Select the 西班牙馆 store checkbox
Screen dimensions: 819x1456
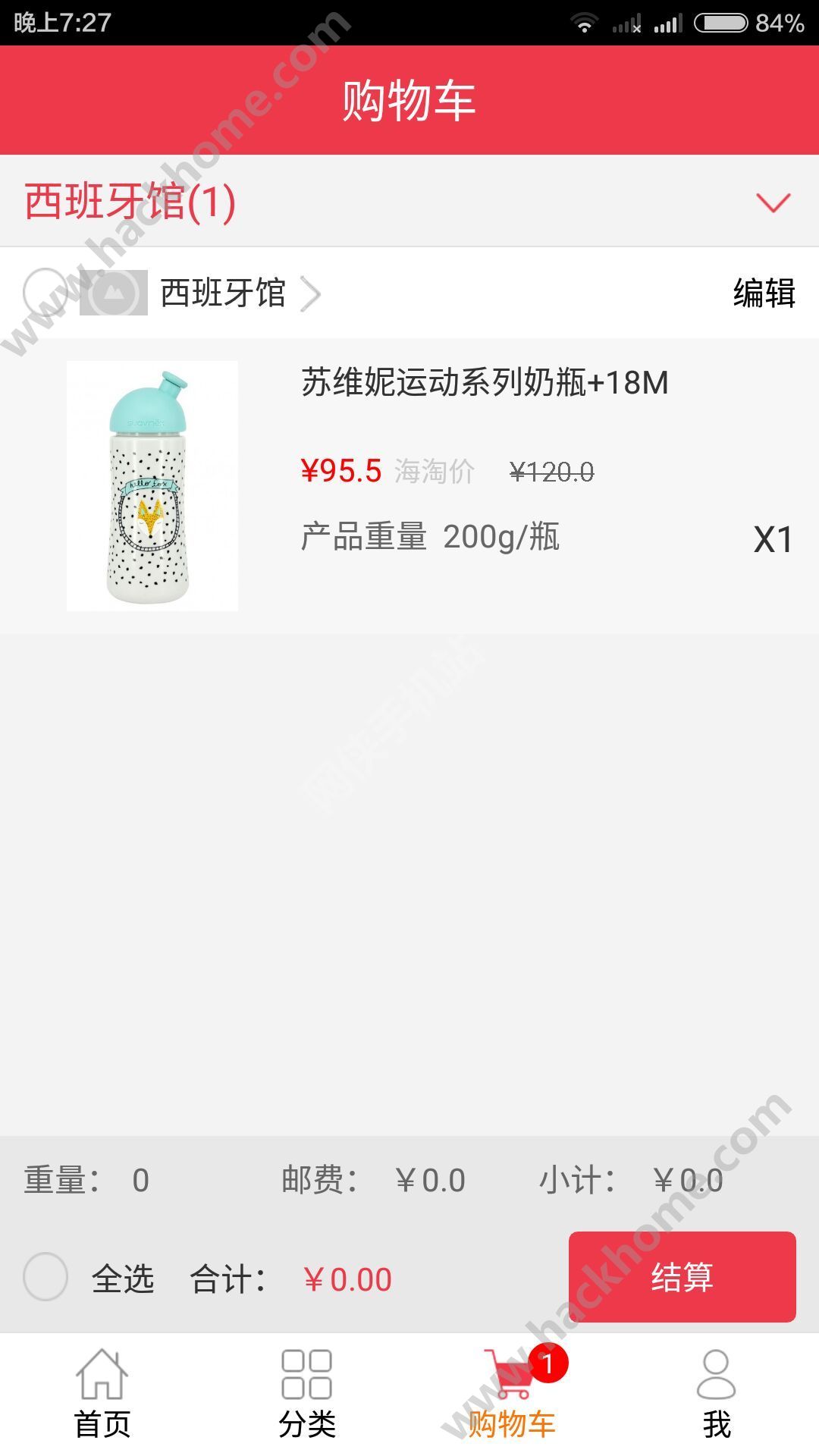(45, 292)
